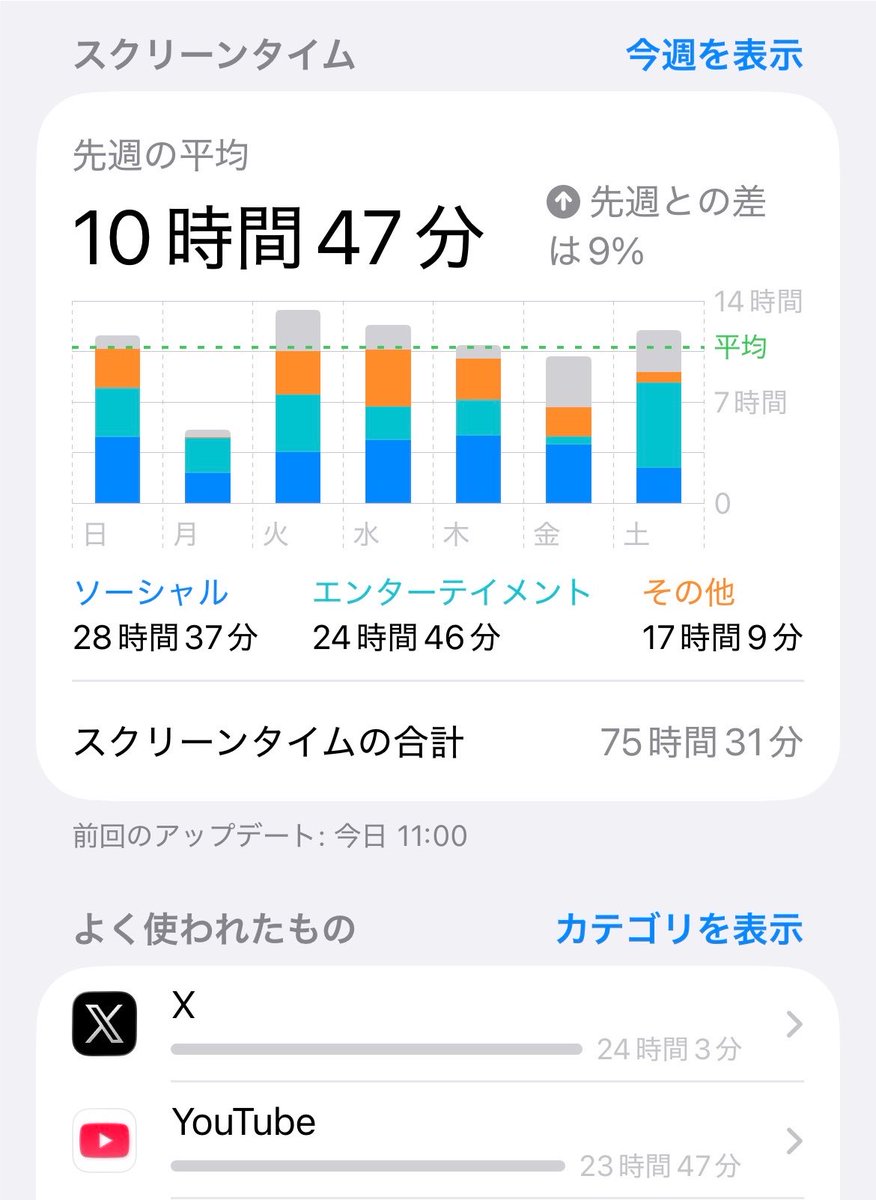This screenshot has width=876, height=1200.
Task: Open the YouTube usage row
Action: pyautogui.click(x=438, y=1140)
